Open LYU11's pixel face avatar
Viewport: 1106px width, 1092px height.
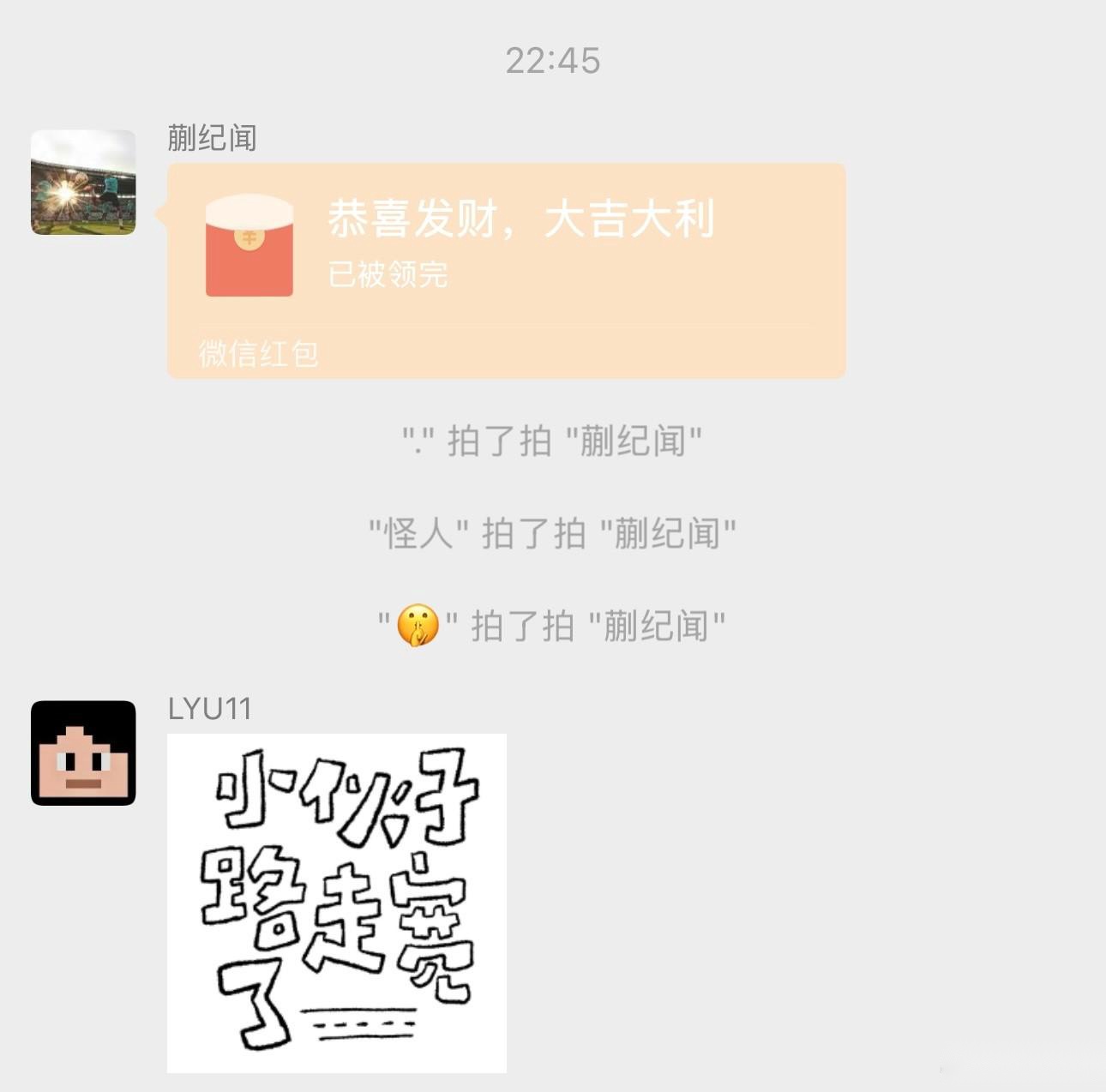click(x=83, y=753)
